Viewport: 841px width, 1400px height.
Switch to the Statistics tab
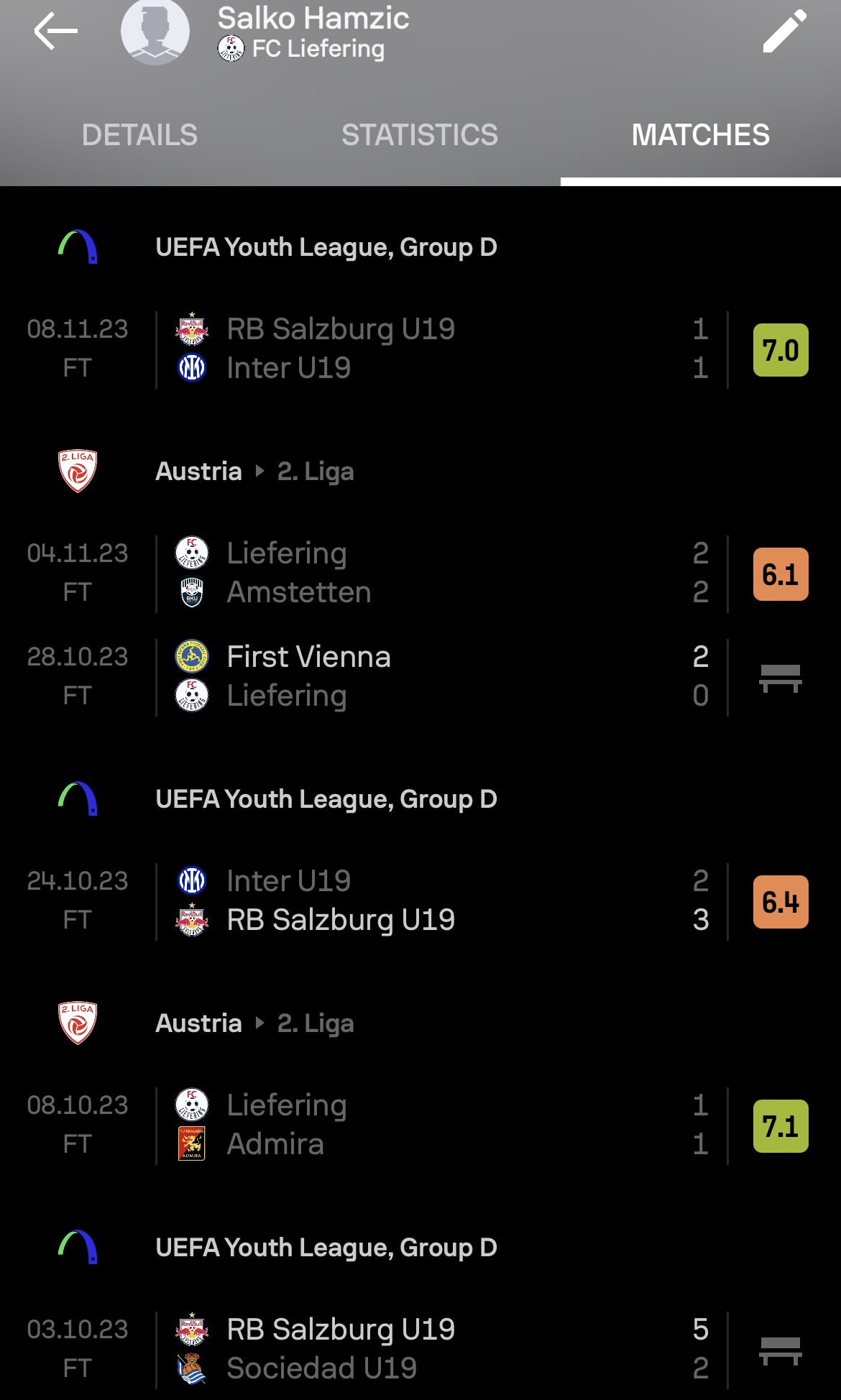click(x=420, y=135)
